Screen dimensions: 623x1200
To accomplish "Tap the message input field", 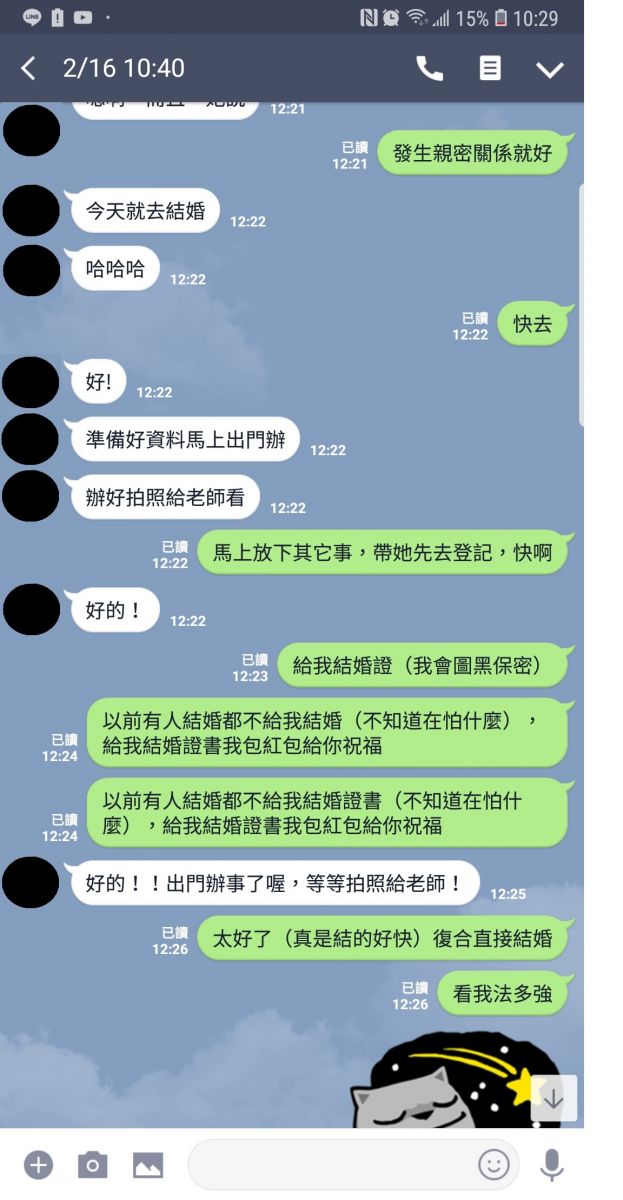I will coord(330,1164).
